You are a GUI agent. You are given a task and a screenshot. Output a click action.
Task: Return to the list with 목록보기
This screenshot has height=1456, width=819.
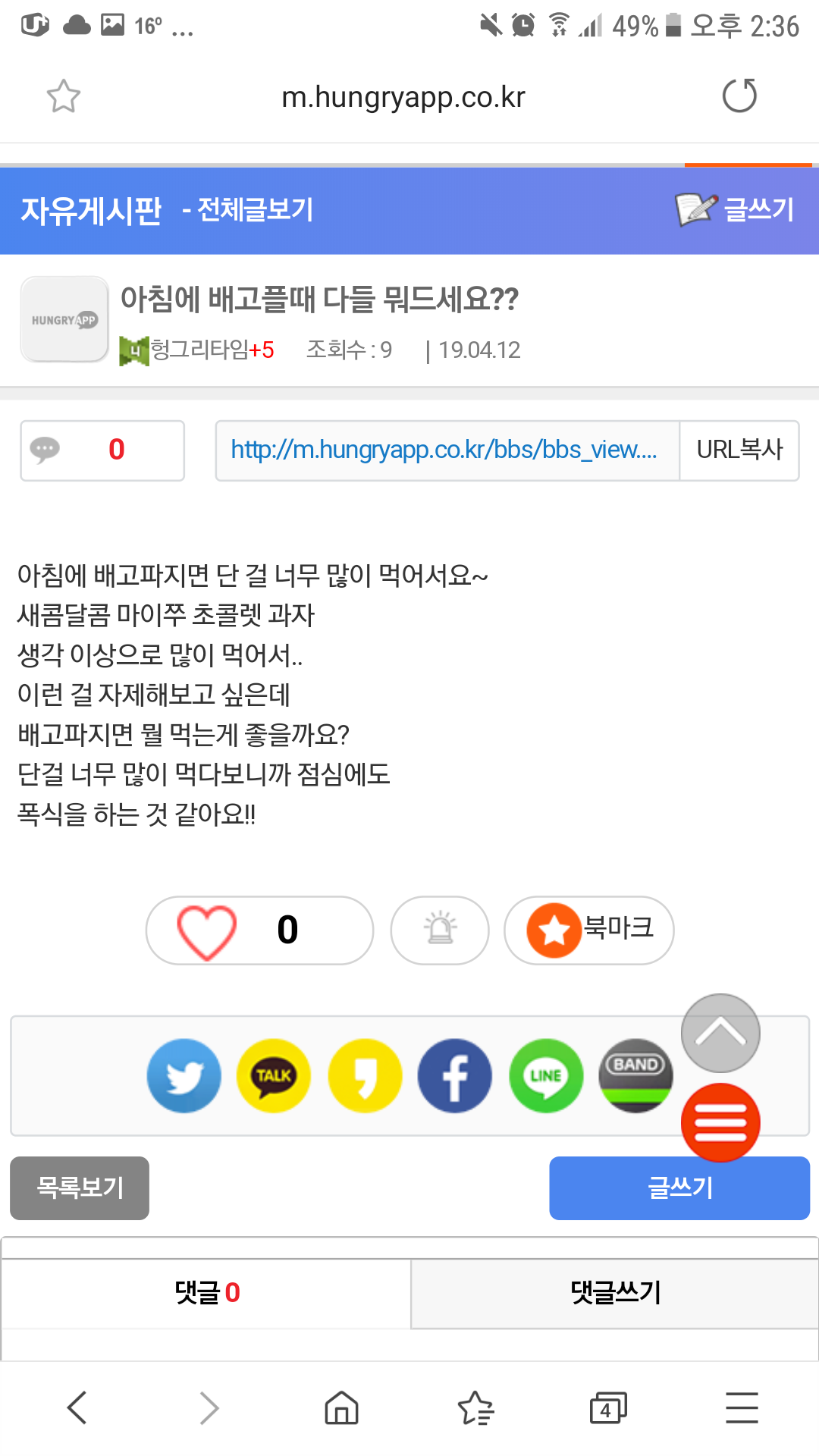[80, 1188]
